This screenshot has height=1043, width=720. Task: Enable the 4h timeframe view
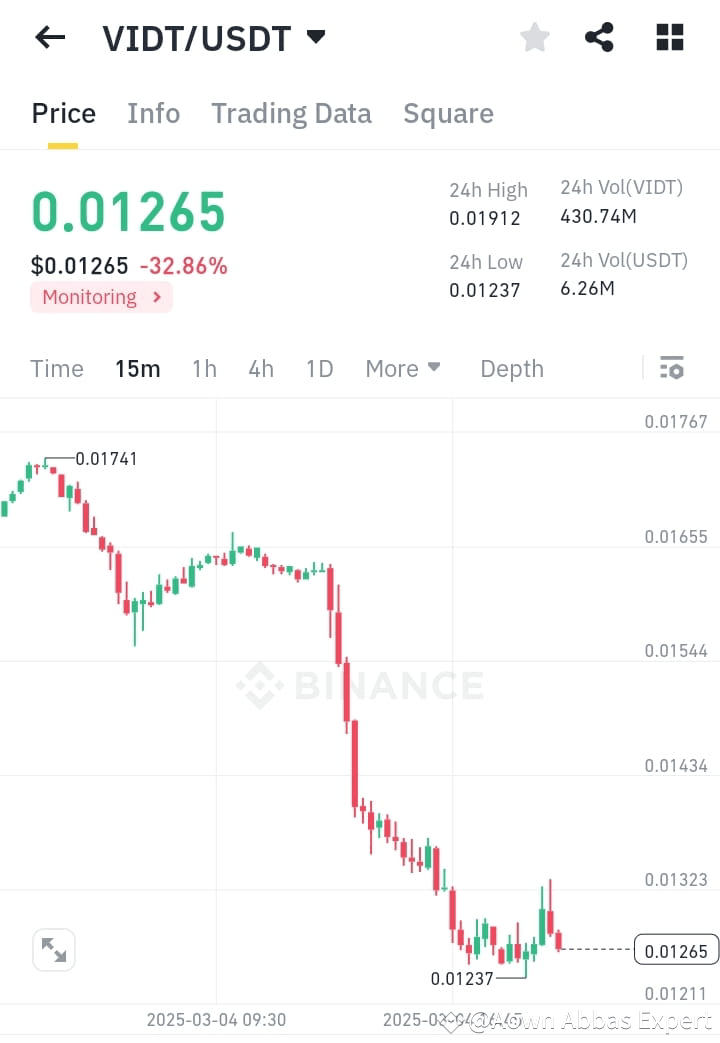click(x=260, y=368)
